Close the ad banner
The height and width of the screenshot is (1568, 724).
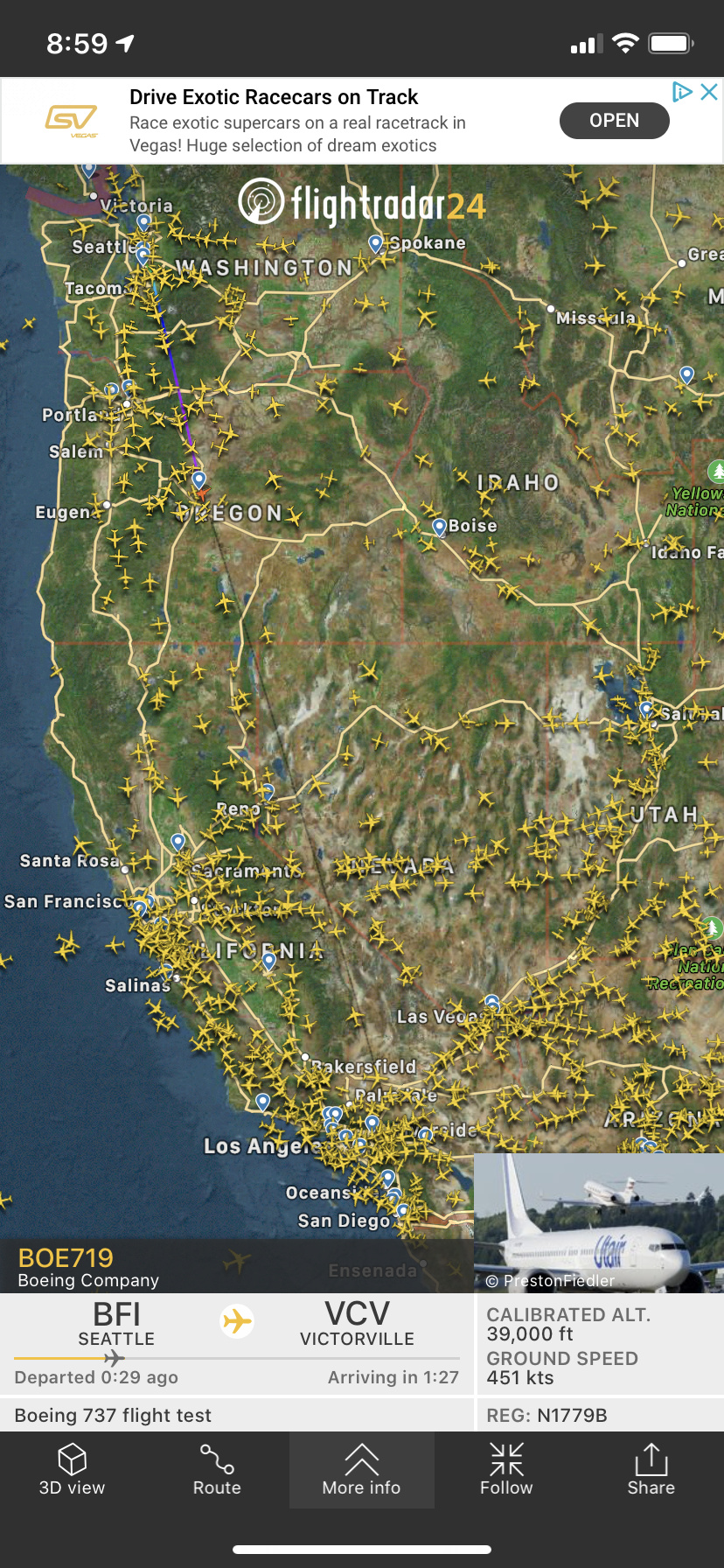click(709, 92)
